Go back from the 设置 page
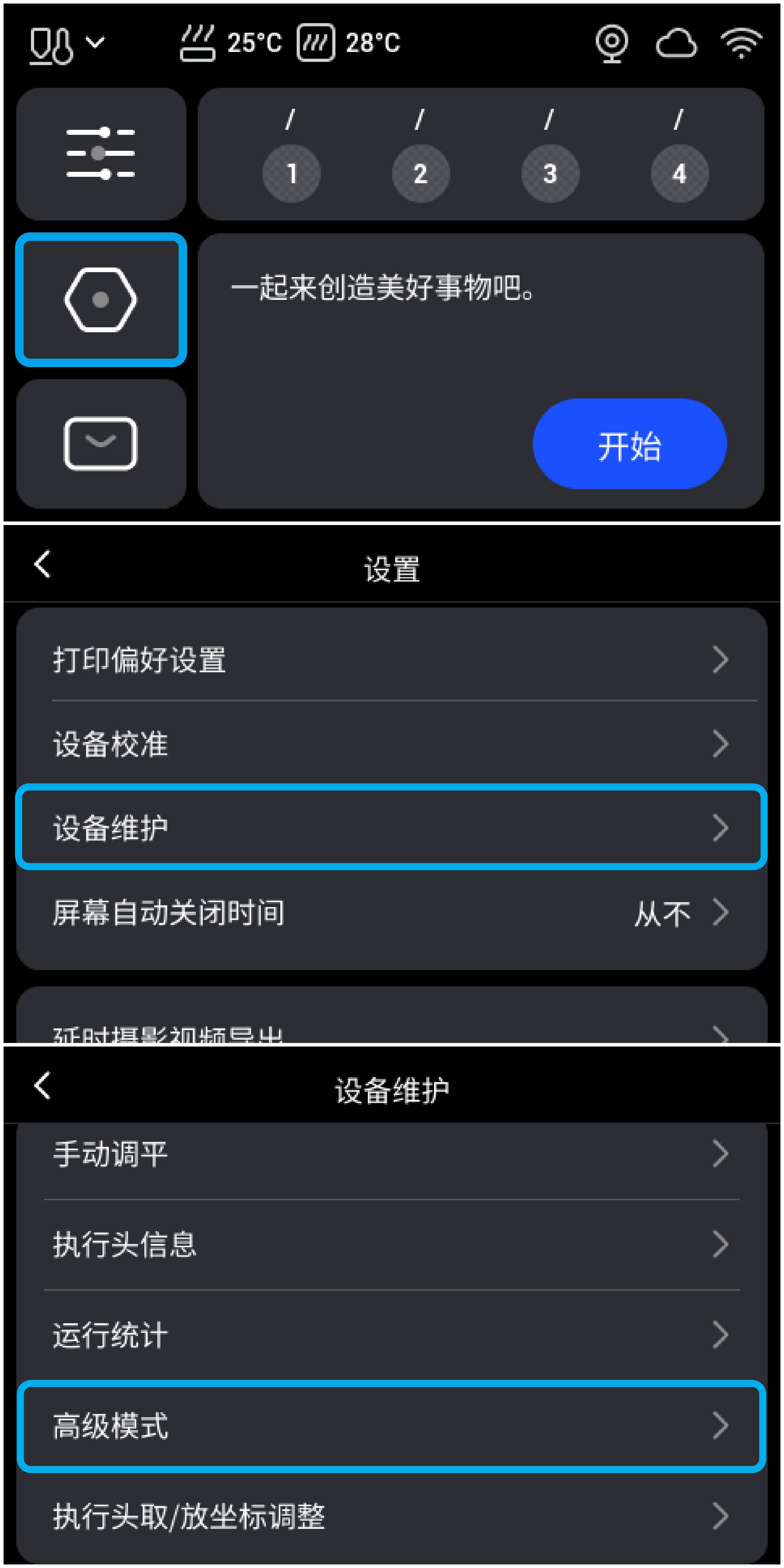Viewport: 784px width, 1568px height. coord(43,564)
